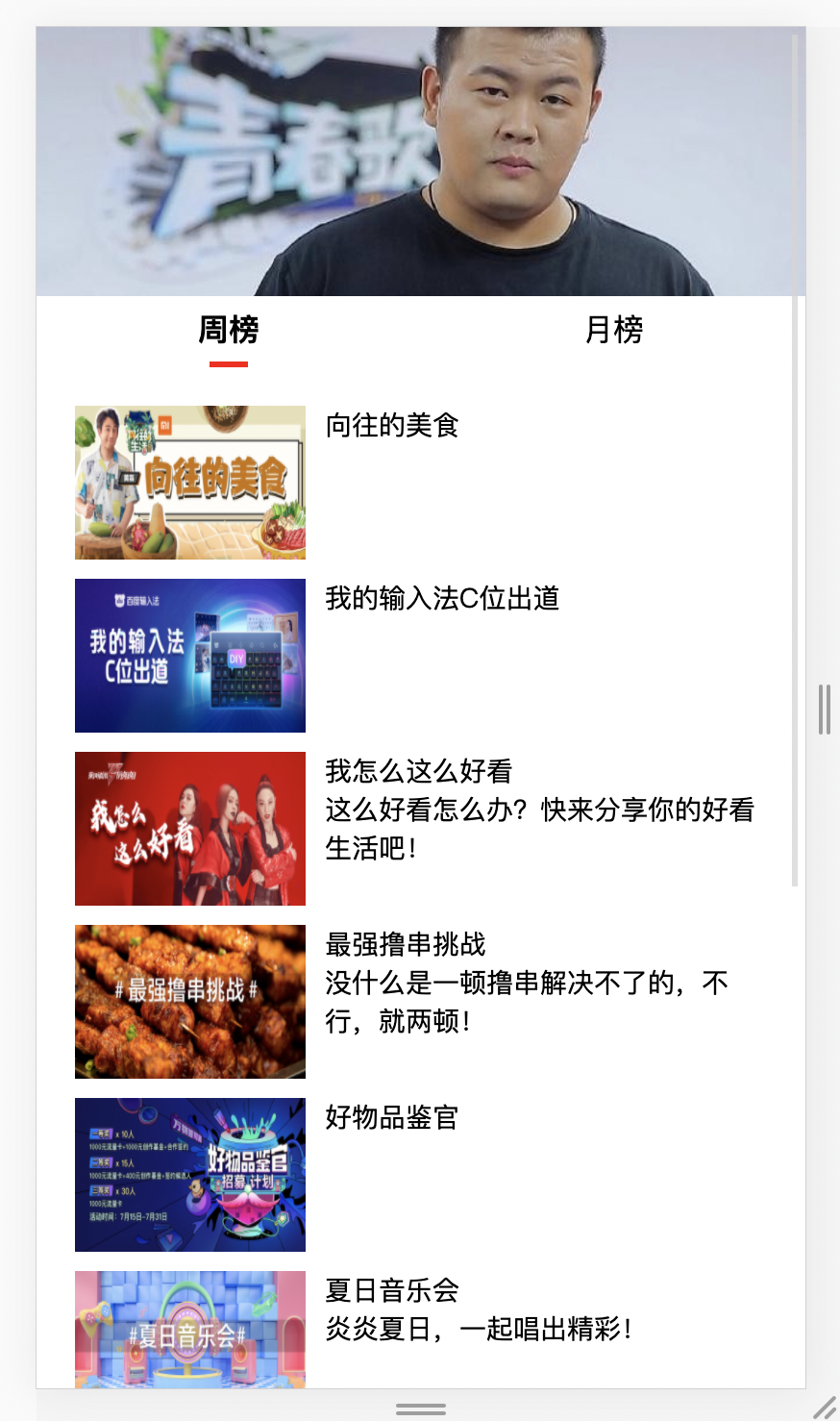Viewport: 840px width, 1421px height.
Task: Open the 夏日音乐会 topic
Action: [392, 1290]
